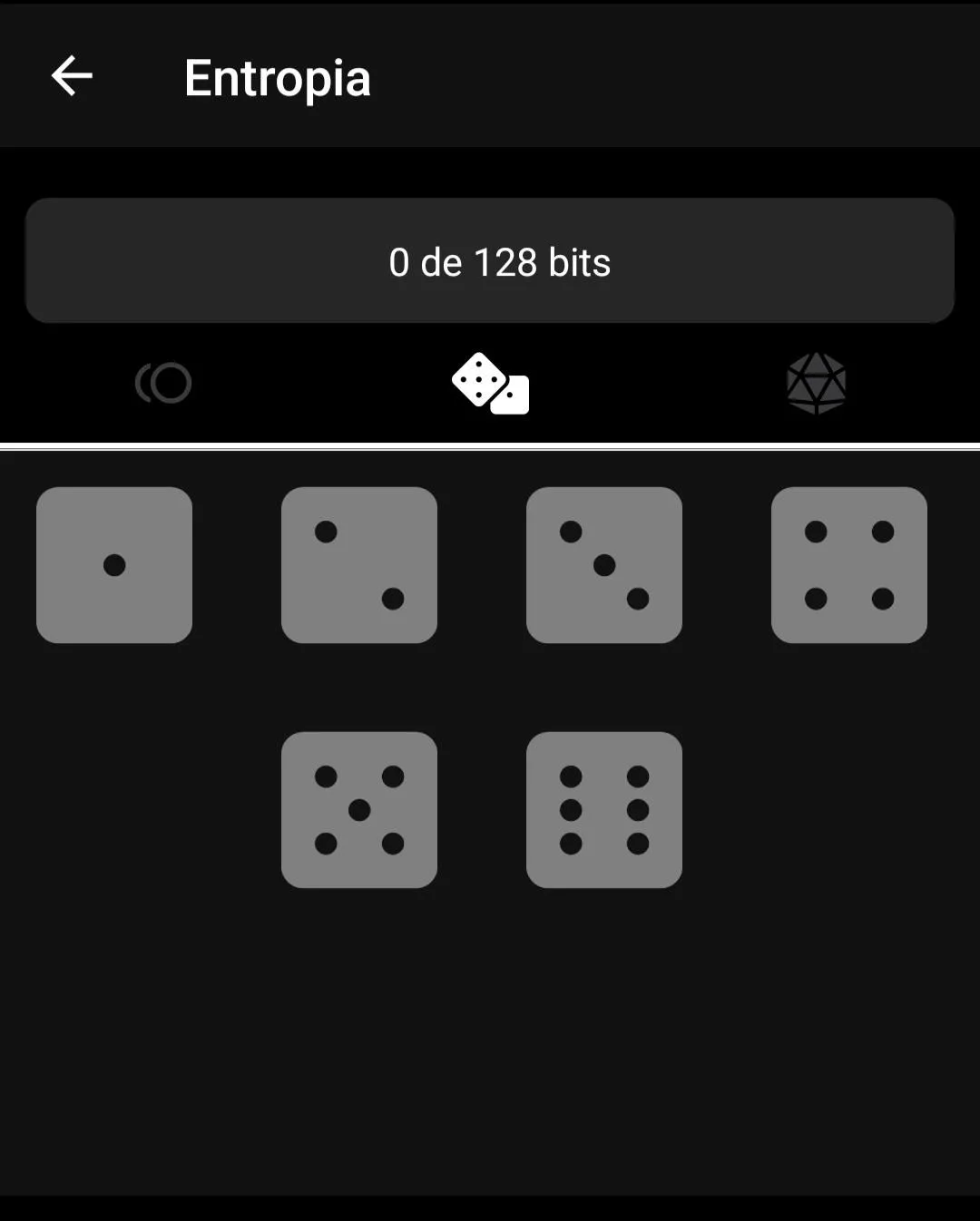Screen dimensions: 980x1221
Task: Add a roll of three
Action: coord(604,565)
